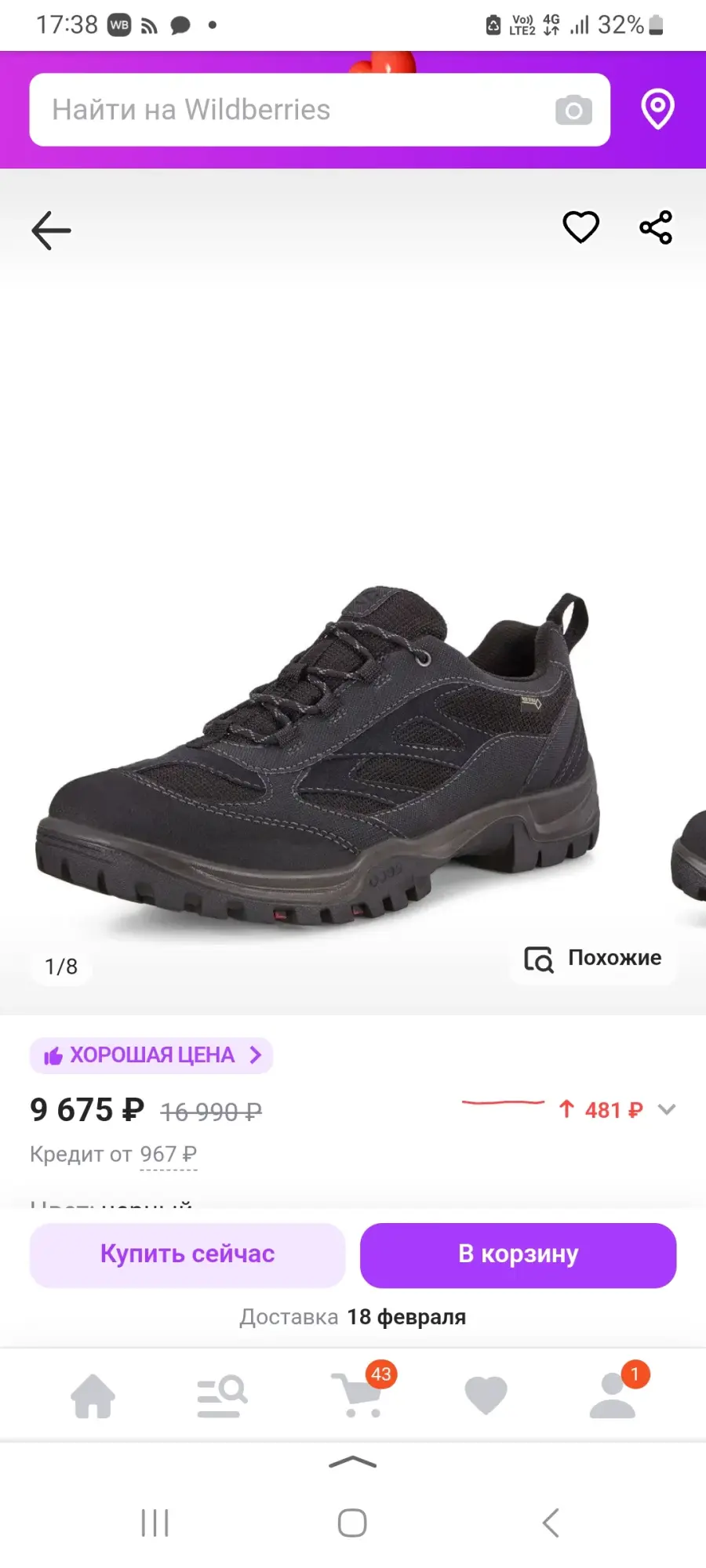
Task: Add the shoe to cart with В корзину
Action: [x=518, y=1254]
